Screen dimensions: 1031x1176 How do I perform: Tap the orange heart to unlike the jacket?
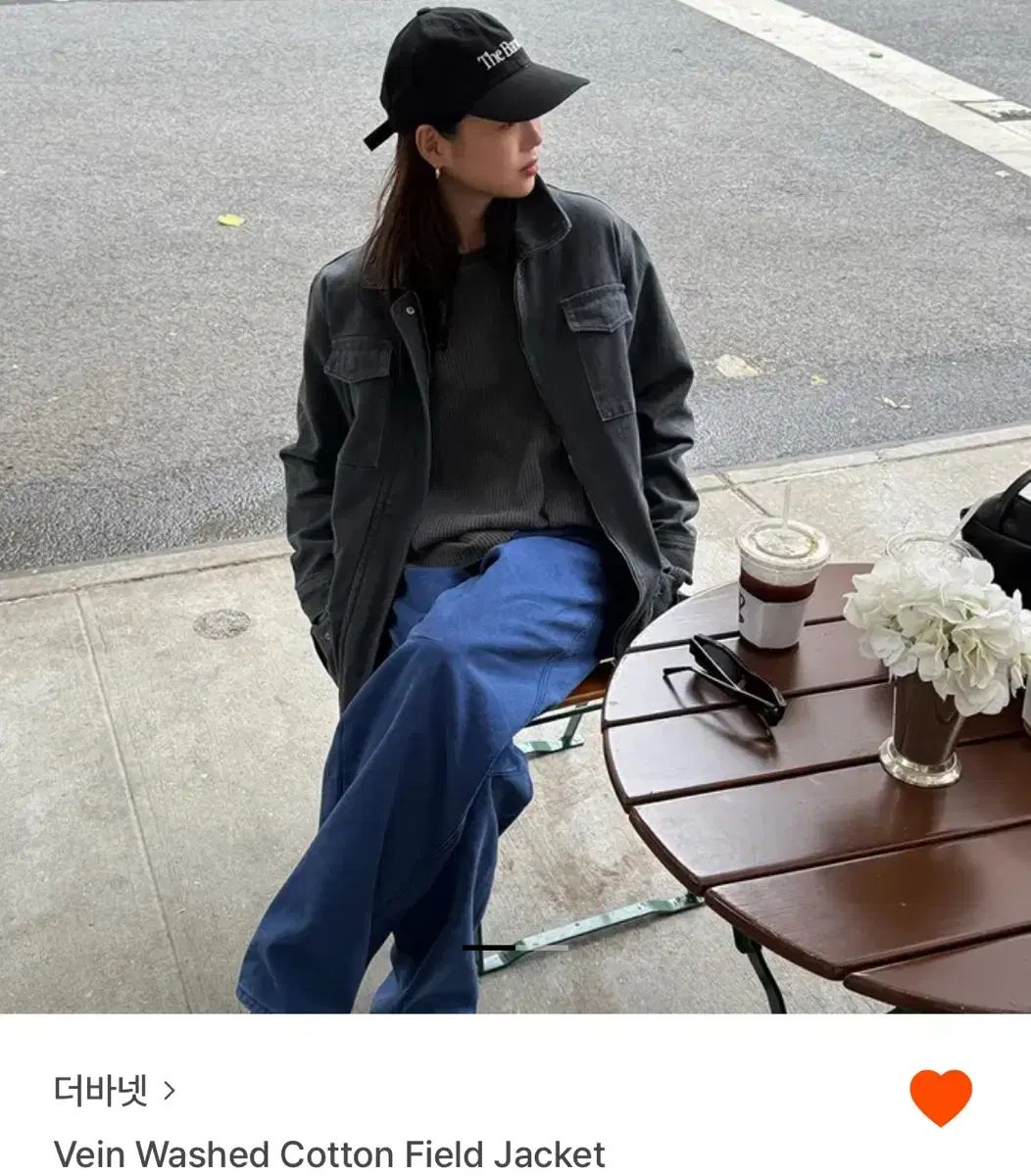941,1097
